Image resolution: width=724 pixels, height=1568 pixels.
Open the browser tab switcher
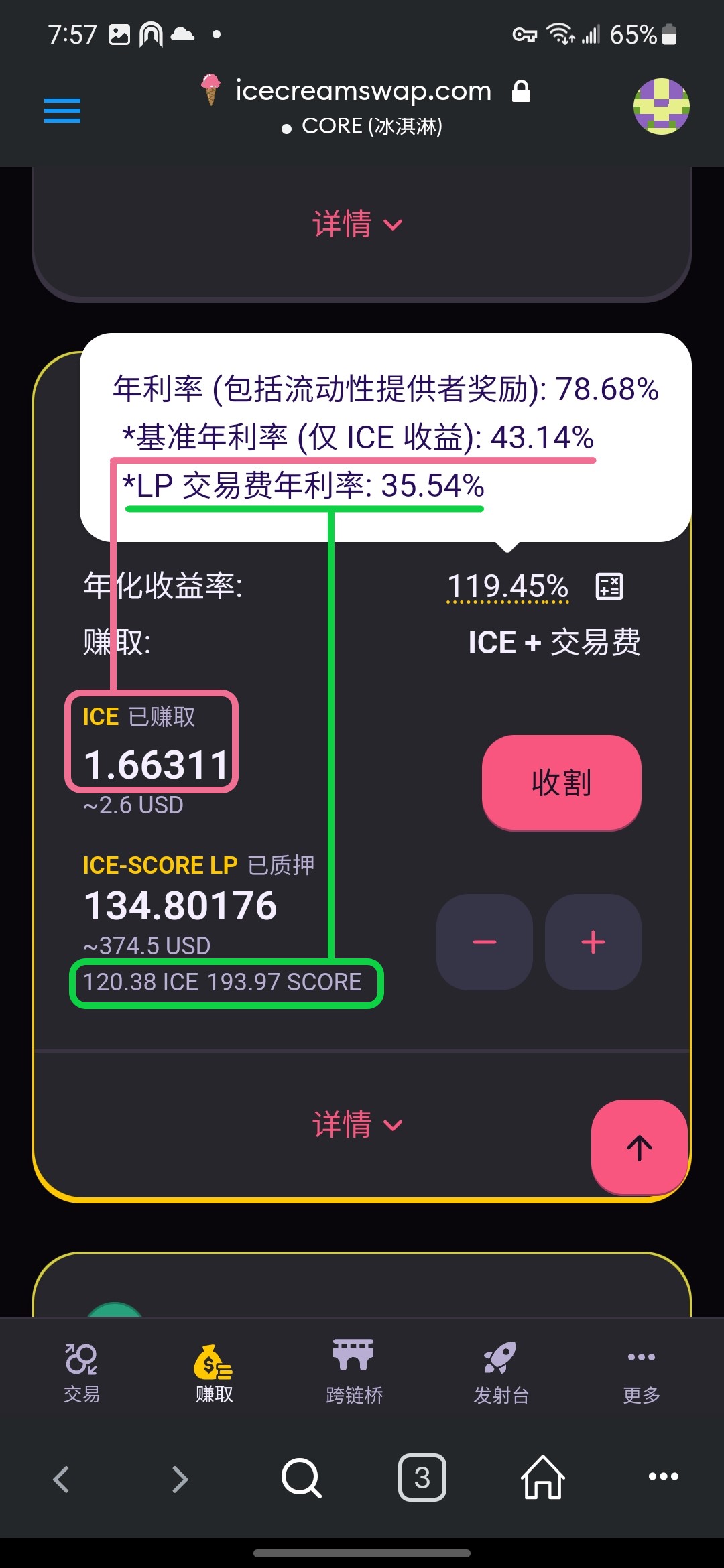coord(422,1478)
